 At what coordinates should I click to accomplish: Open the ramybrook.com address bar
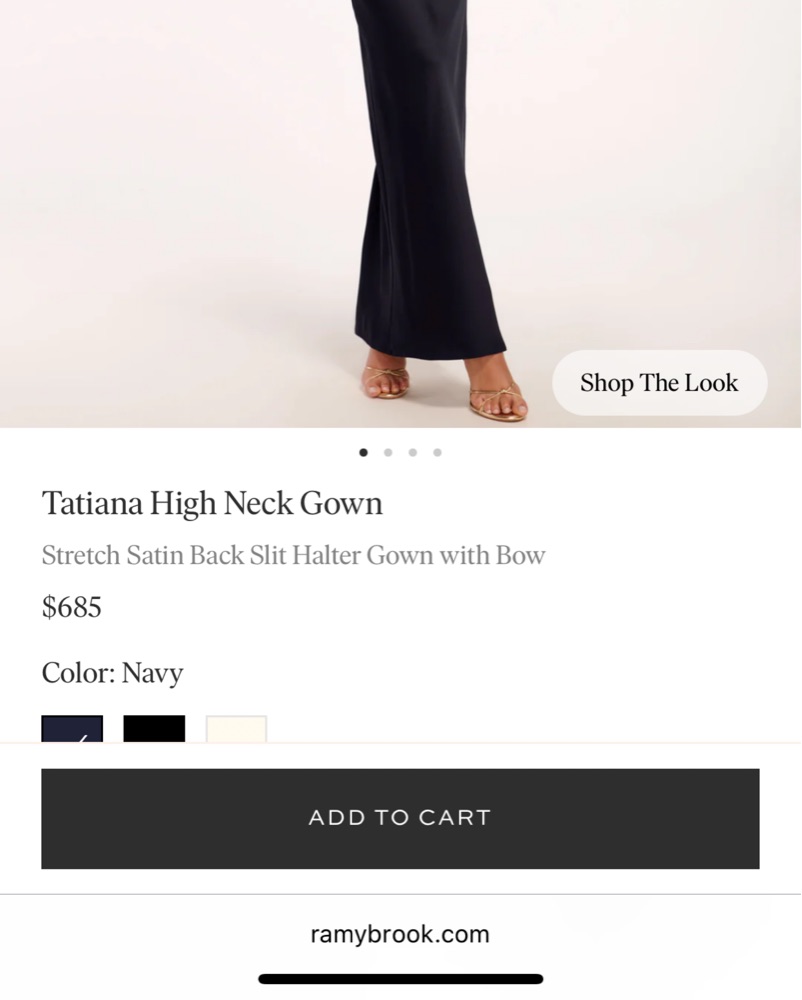point(400,935)
